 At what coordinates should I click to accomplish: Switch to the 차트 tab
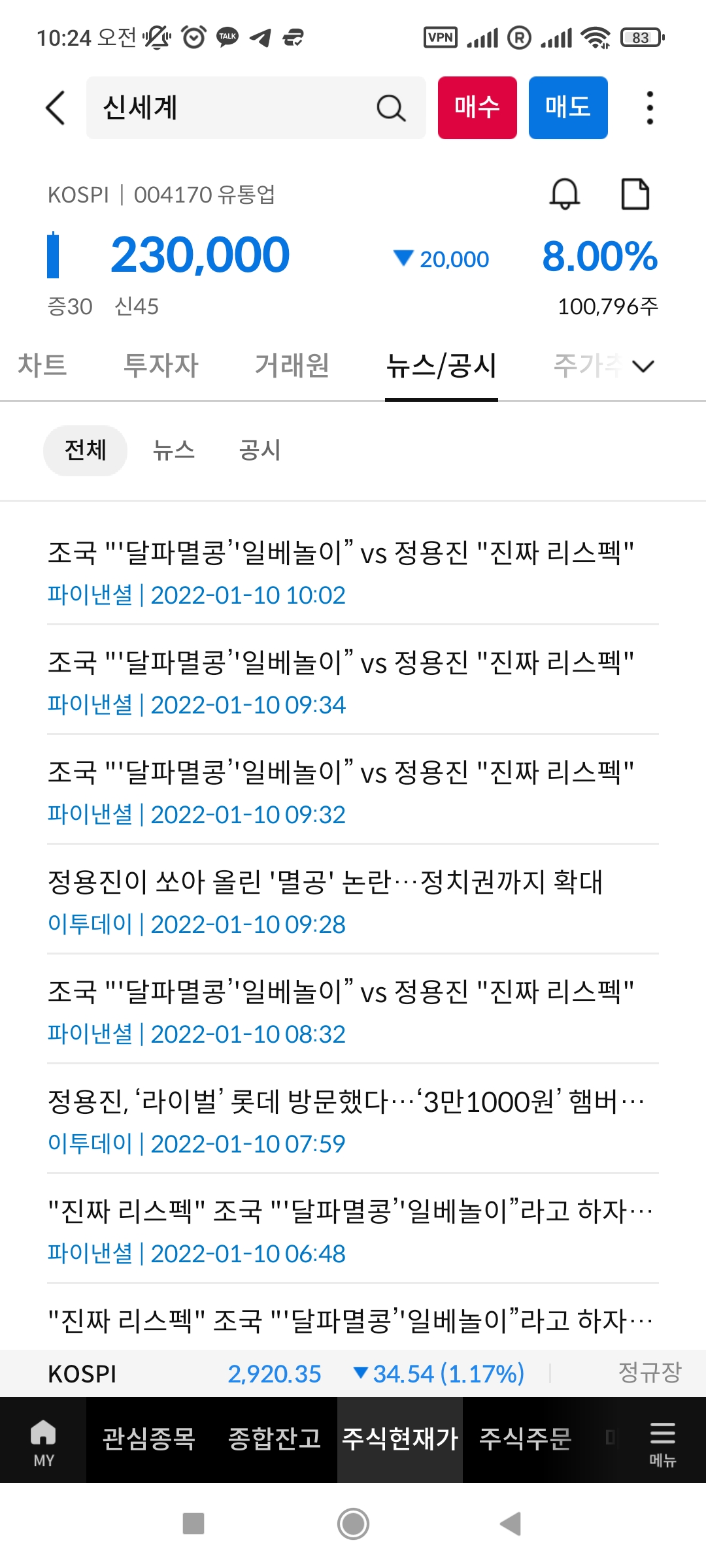42,365
